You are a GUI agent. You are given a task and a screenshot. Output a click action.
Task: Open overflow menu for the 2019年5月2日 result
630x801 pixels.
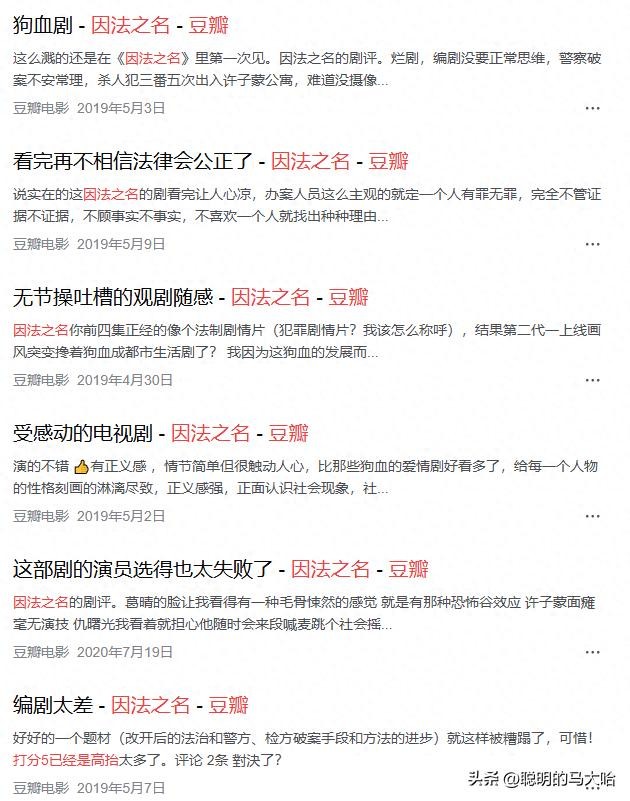click(x=593, y=516)
